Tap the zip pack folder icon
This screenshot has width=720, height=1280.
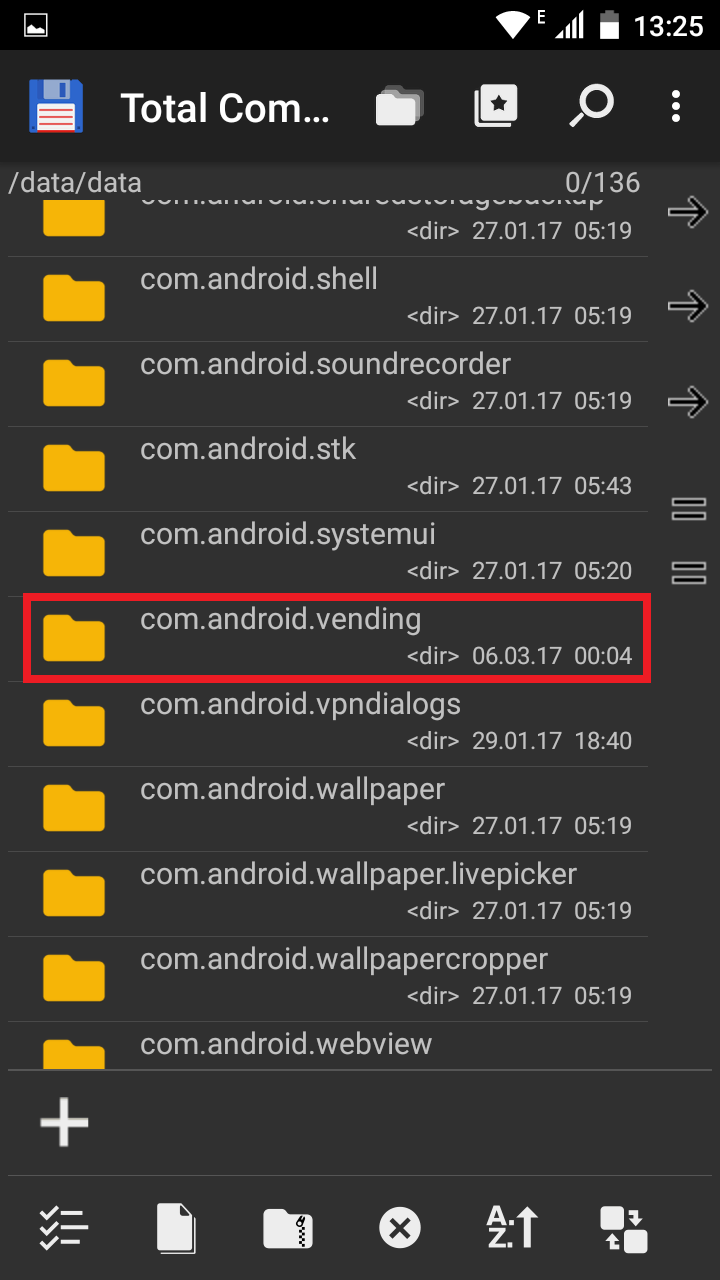tap(288, 1228)
